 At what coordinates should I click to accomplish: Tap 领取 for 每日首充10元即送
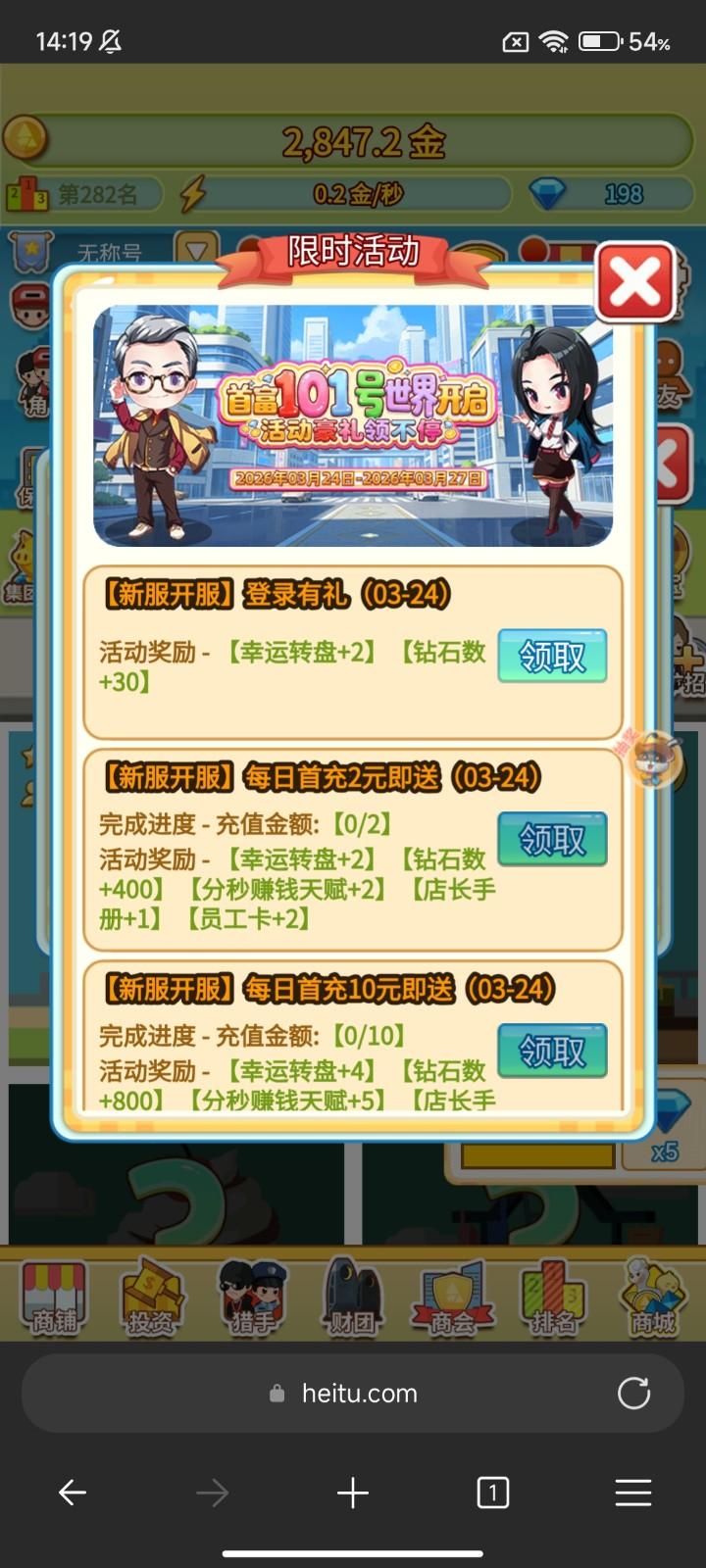(x=552, y=1051)
